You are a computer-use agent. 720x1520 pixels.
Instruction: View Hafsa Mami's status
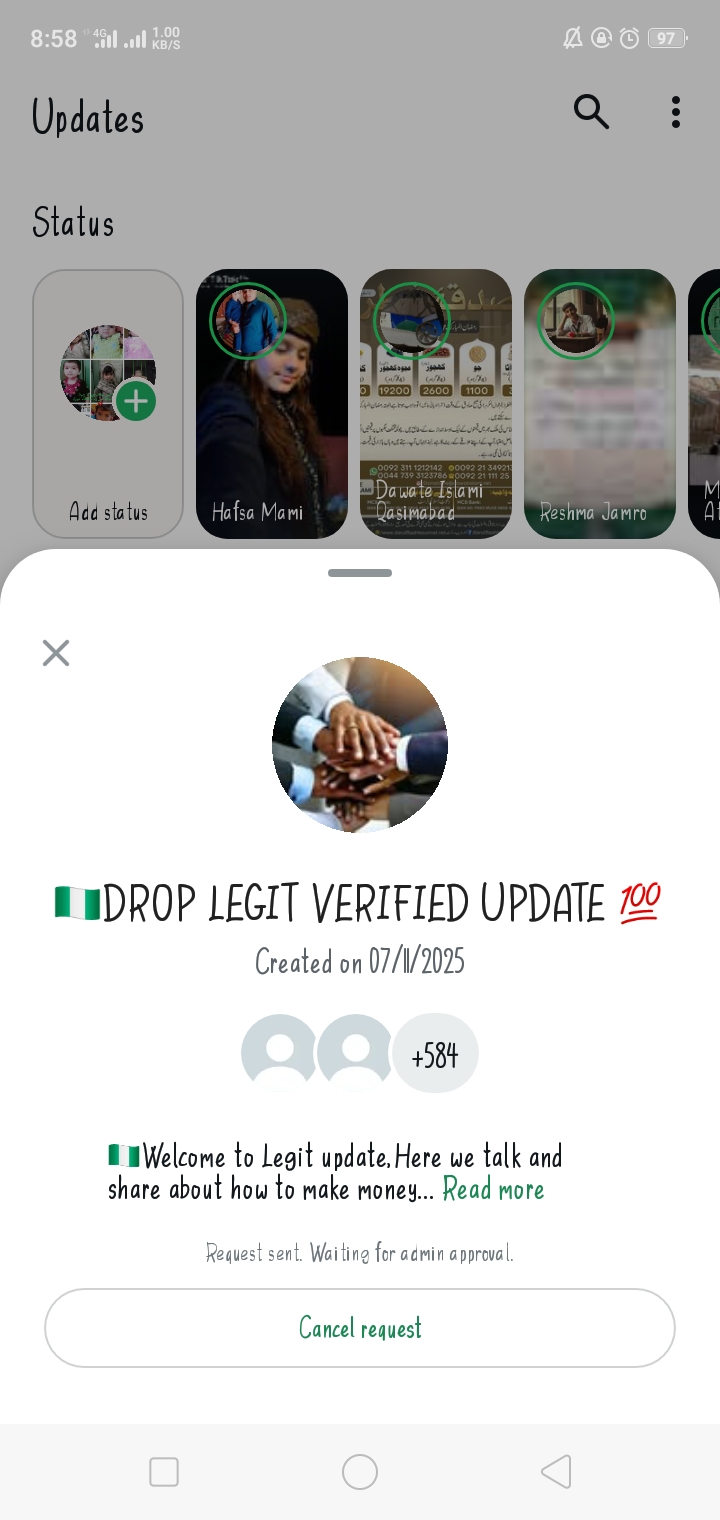click(272, 403)
